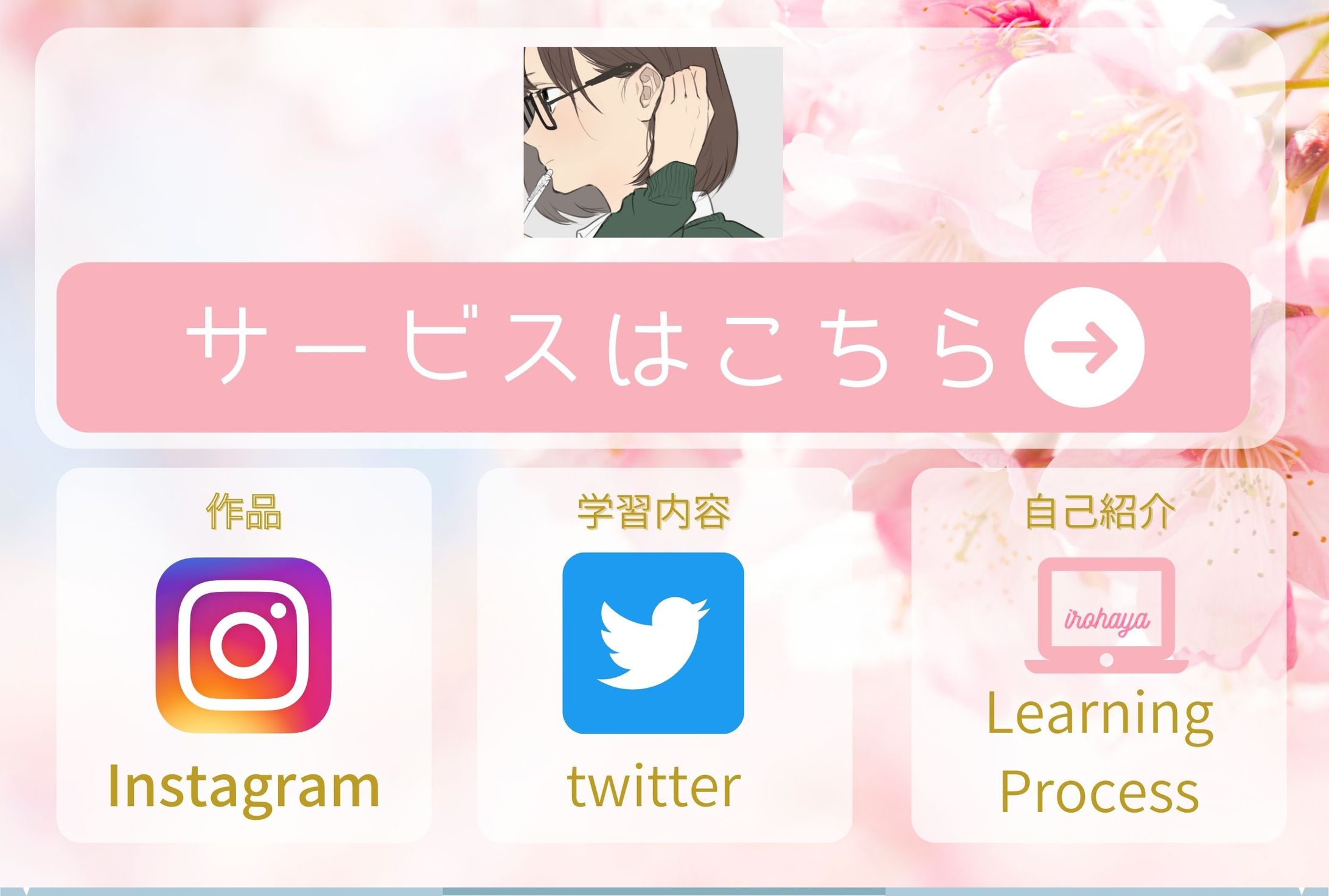Tap the サービスはこちら button
This screenshot has width=1329, height=896.
653,347
